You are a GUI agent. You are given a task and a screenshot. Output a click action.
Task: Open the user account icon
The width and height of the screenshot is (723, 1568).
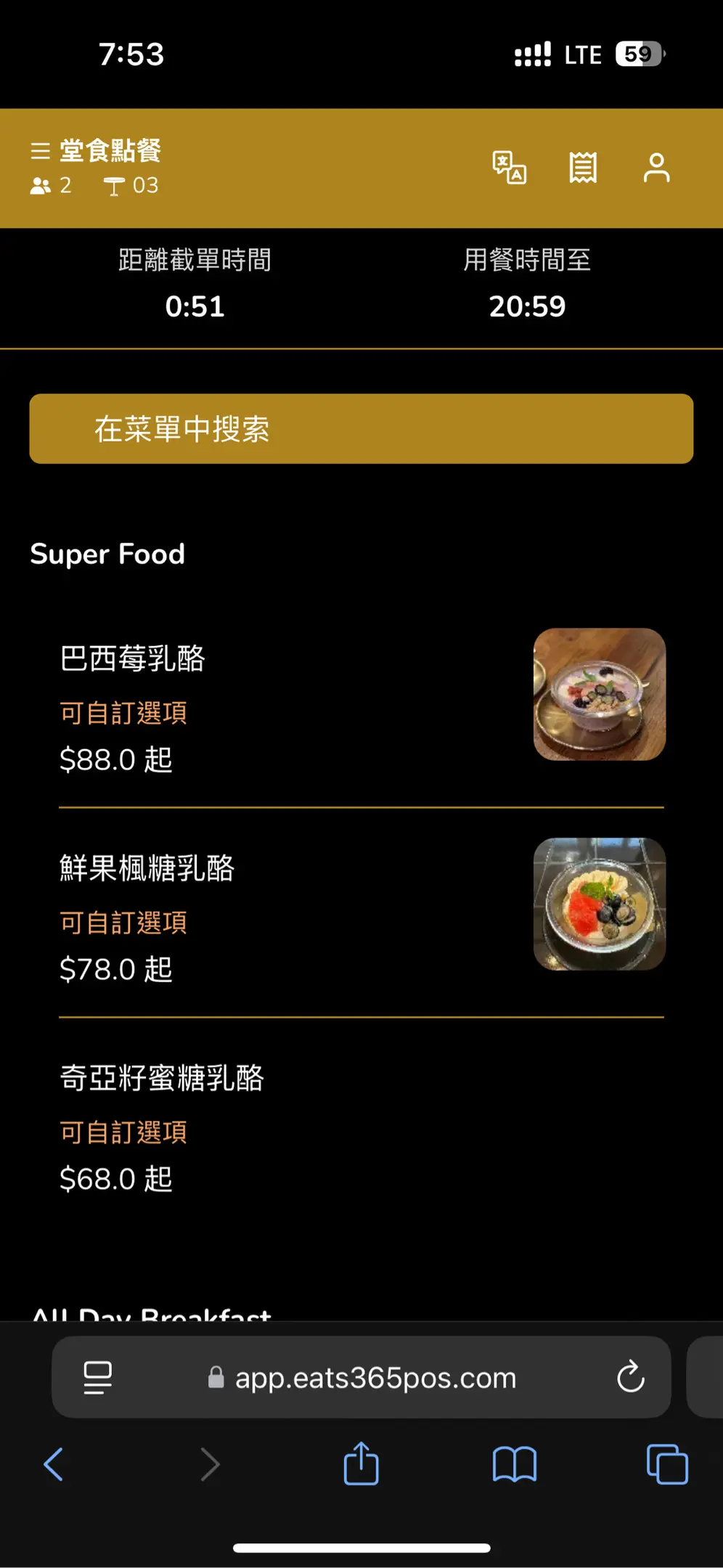[x=656, y=168]
